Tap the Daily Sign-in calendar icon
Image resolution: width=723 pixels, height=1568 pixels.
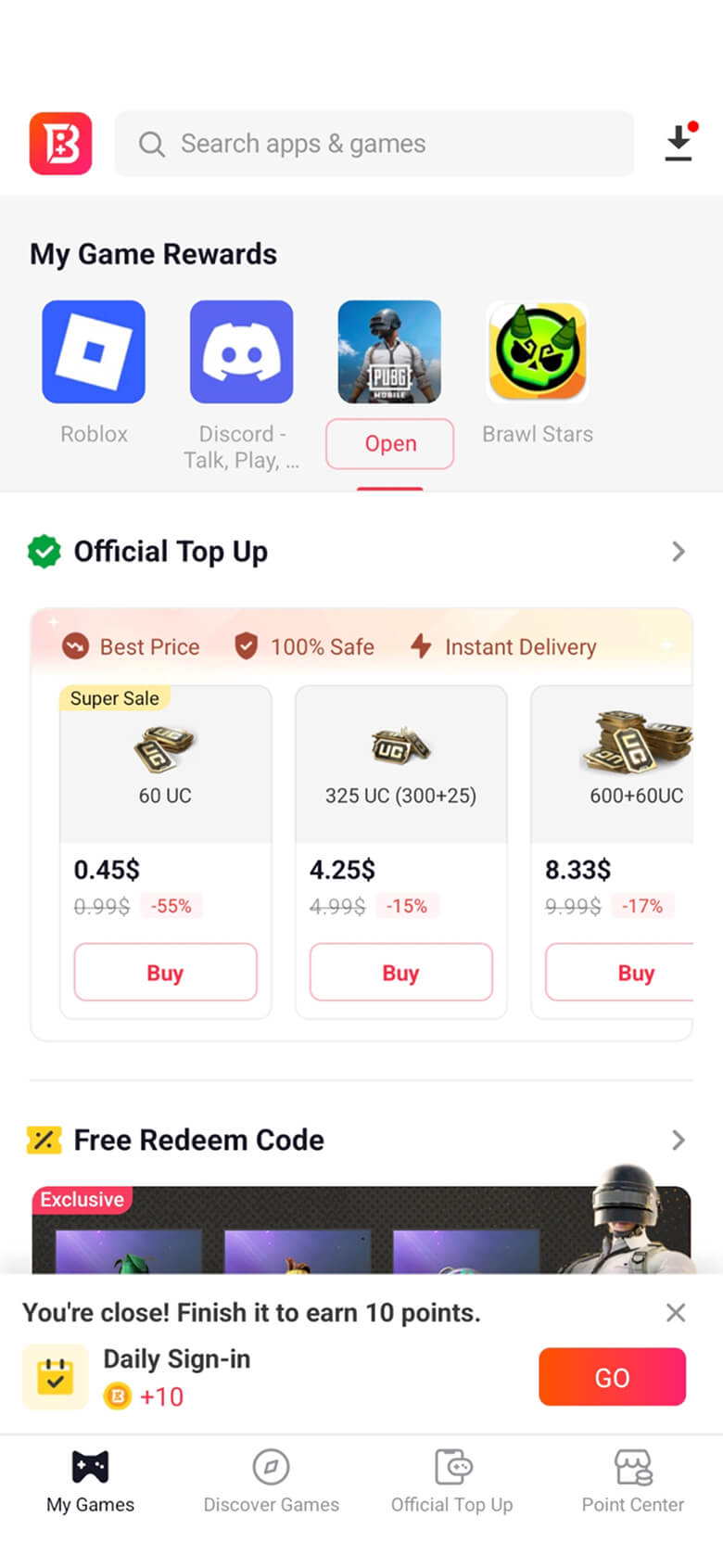tap(54, 1376)
